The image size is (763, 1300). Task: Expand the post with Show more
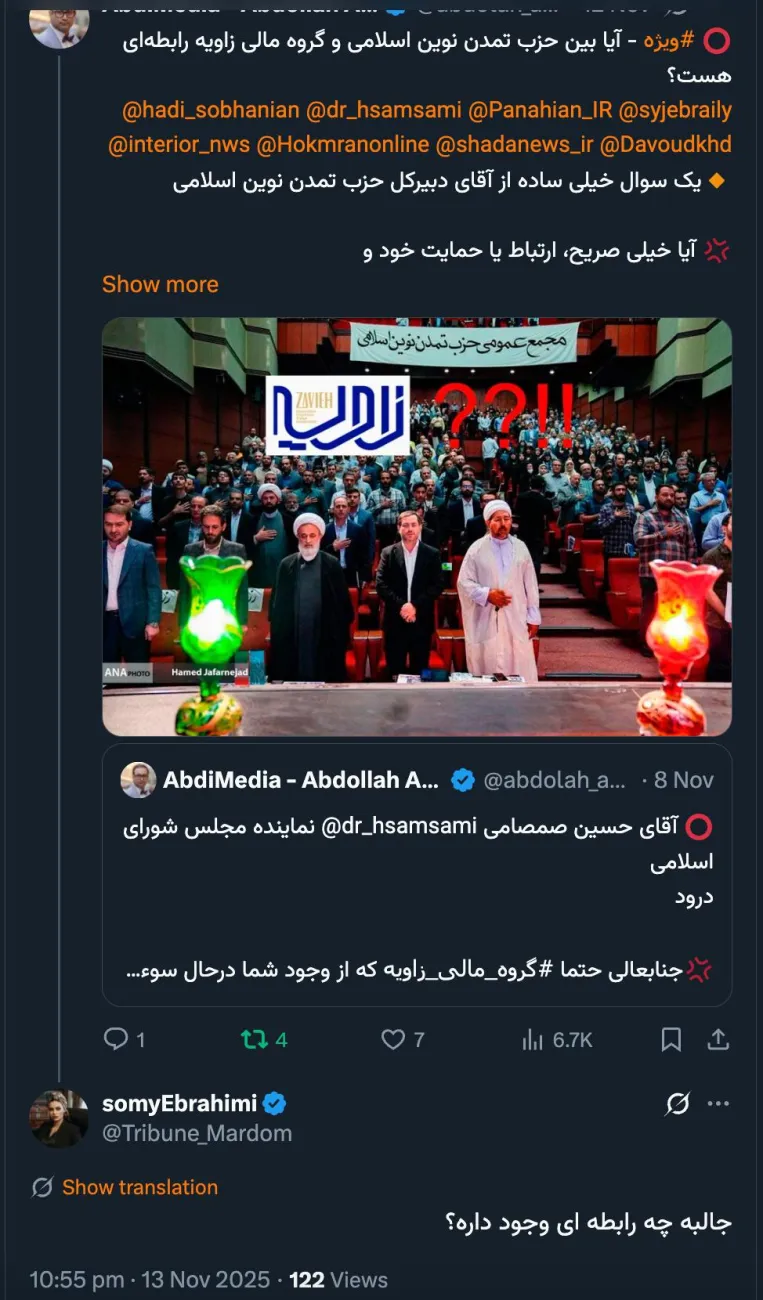click(x=160, y=284)
